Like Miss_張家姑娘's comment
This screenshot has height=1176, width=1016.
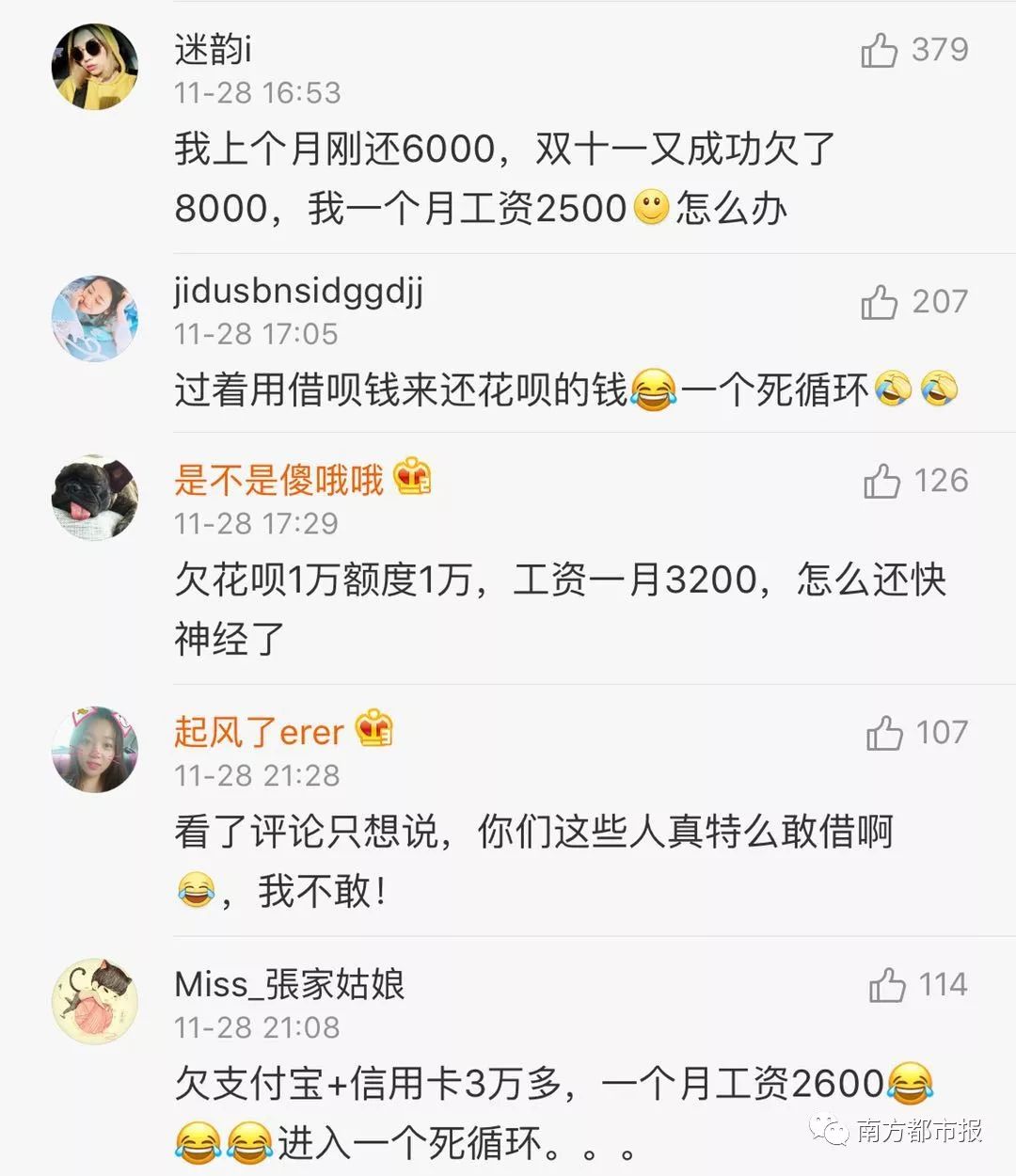click(887, 985)
